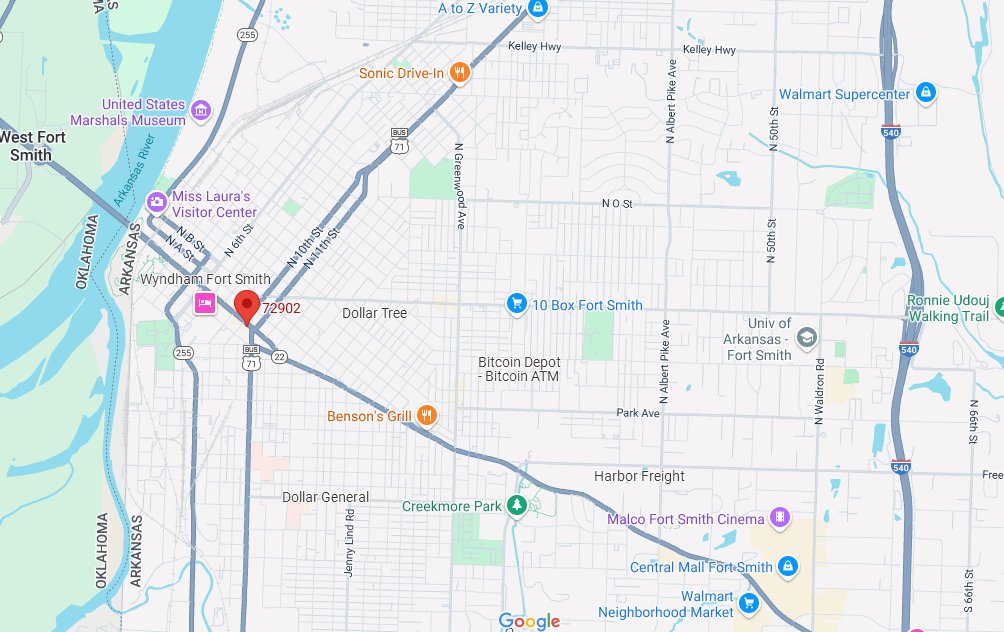Open the Benson's Grill restaurant marker
1004x632 pixels.
(x=427, y=416)
